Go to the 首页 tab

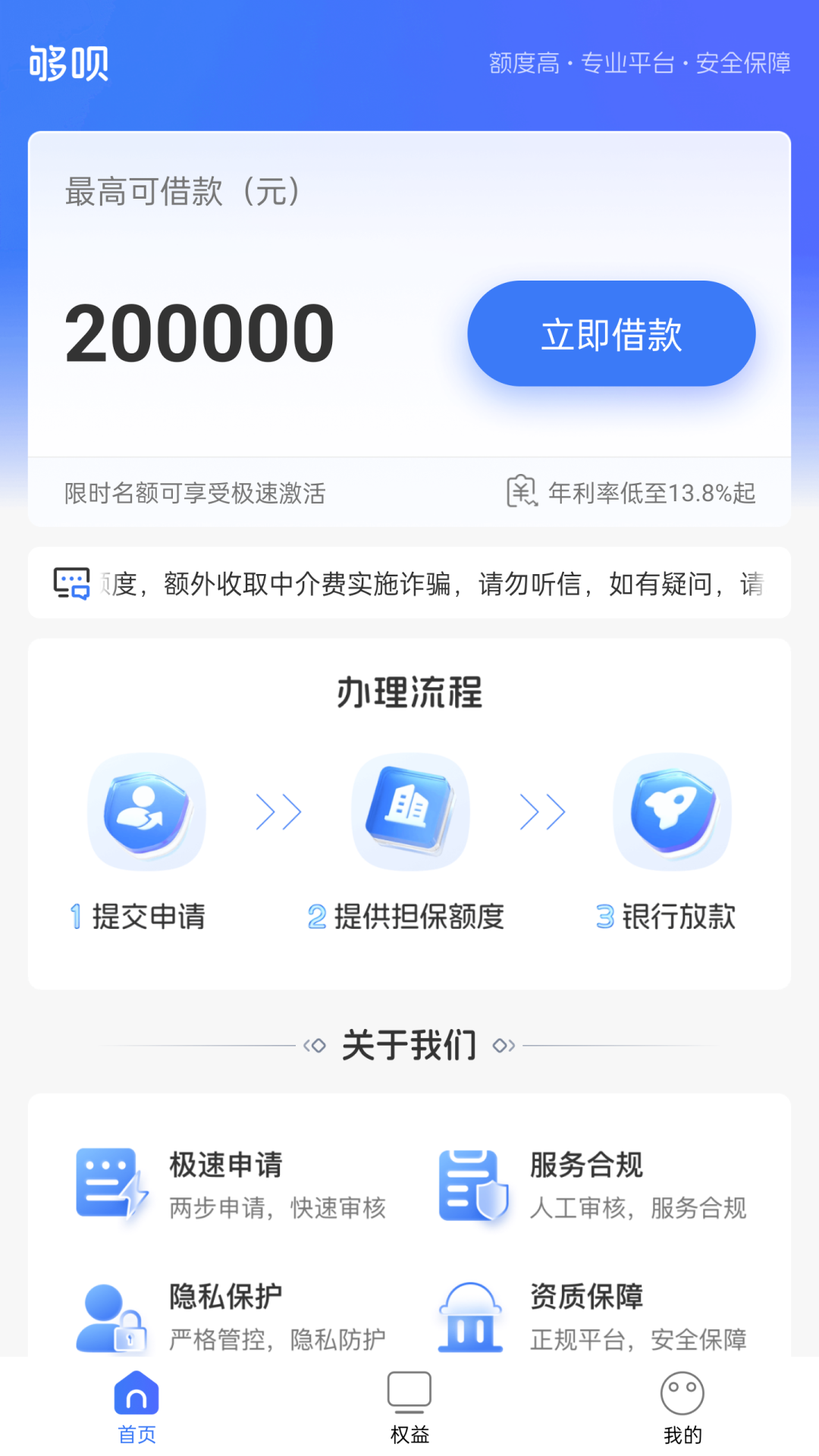coord(136,1406)
